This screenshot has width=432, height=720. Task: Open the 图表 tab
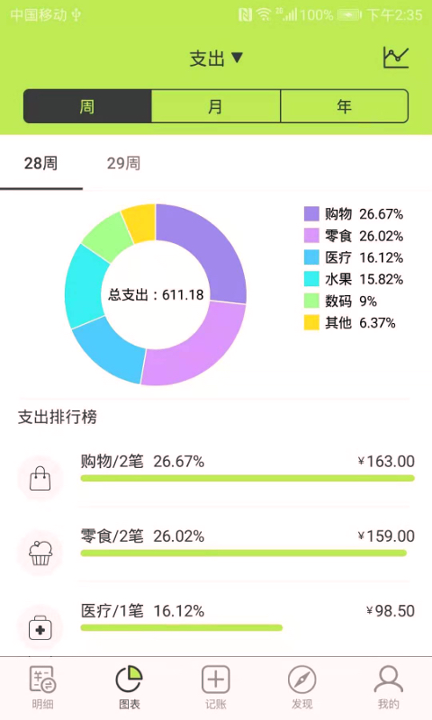click(129, 687)
